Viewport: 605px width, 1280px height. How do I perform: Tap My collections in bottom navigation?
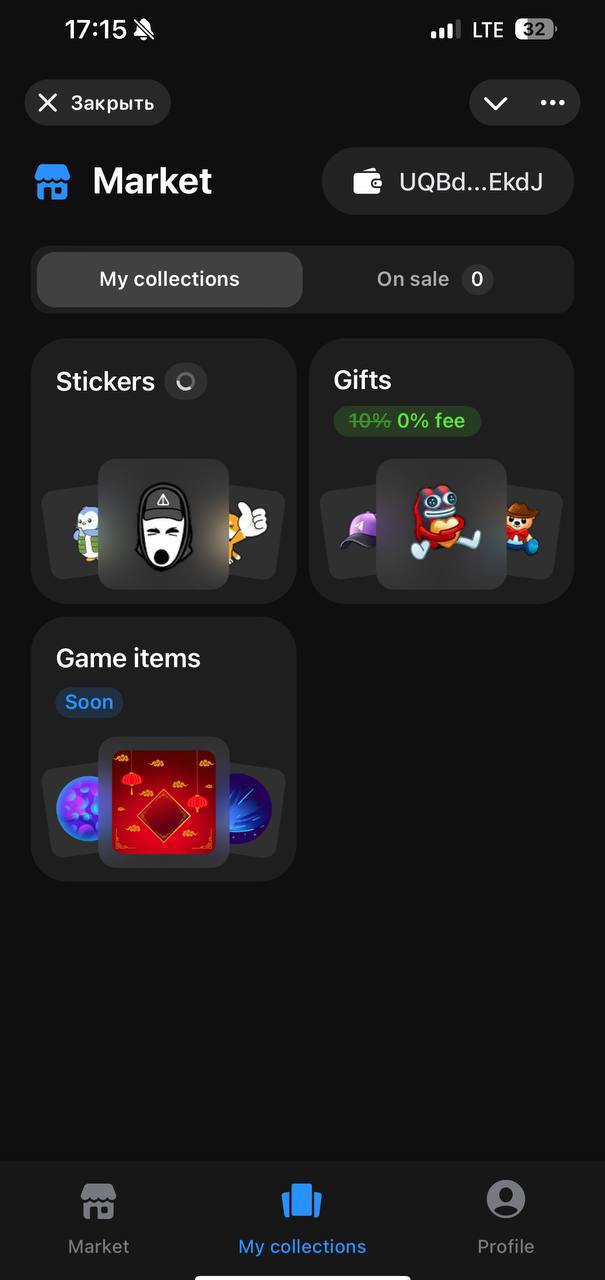pyautogui.click(x=302, y=1216)
